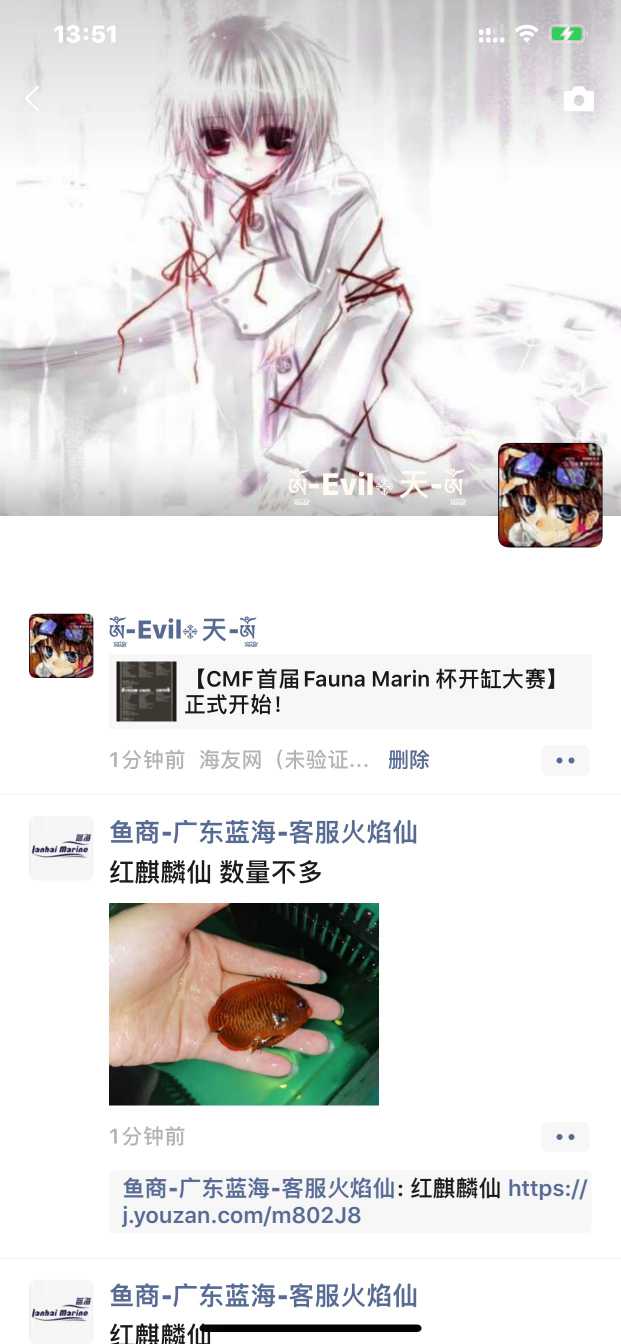Open commenter name 鱼商-广东蓝海-客服火焰仙 in the comment
Viewport: 621px width, 1344px height.
(x=258, y=1189)
